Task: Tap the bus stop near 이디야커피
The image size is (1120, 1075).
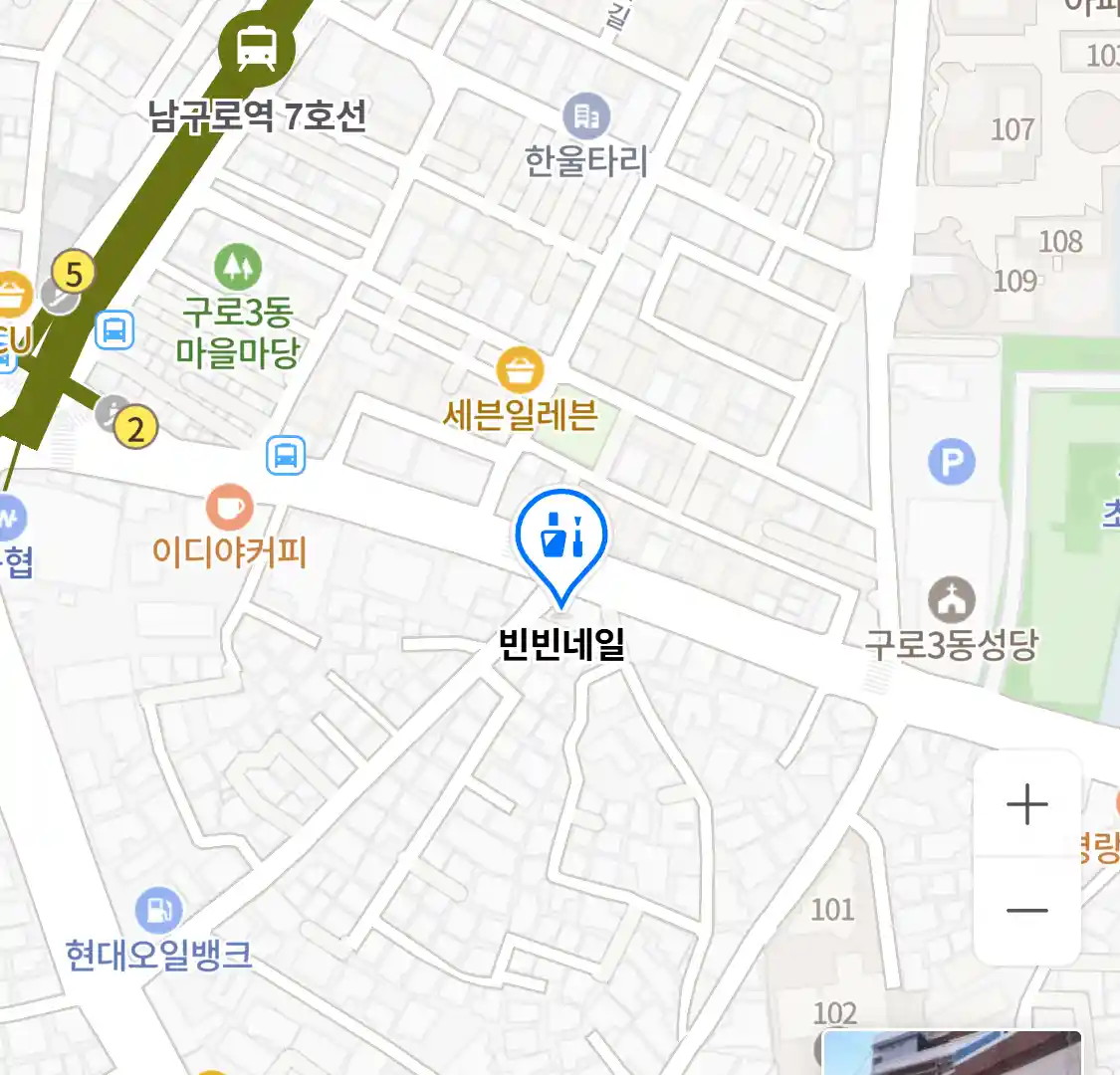Action: pyautogui.click(x=286, y=456)
